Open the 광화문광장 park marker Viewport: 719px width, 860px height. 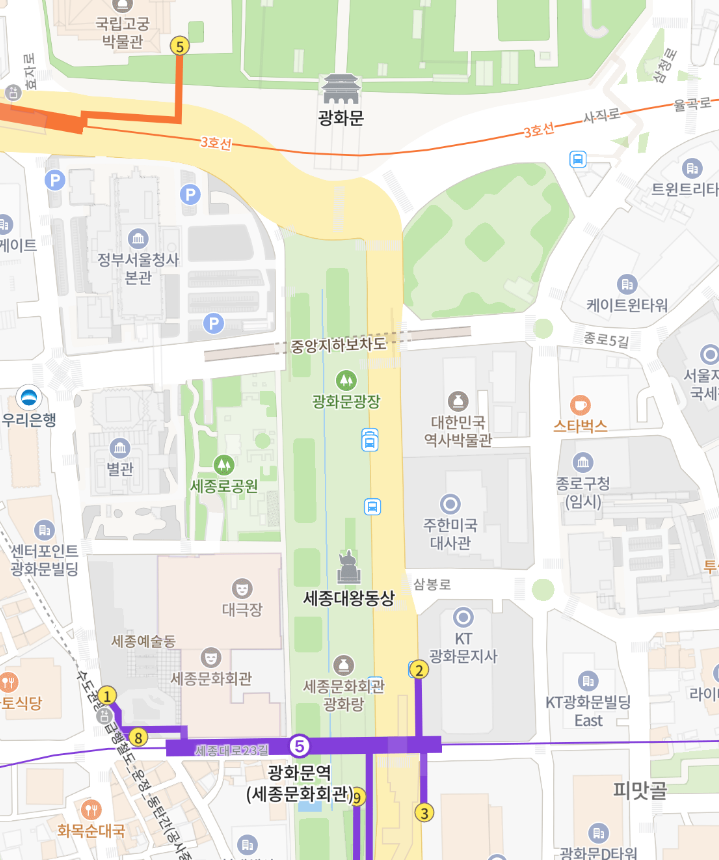pos(346,380)
